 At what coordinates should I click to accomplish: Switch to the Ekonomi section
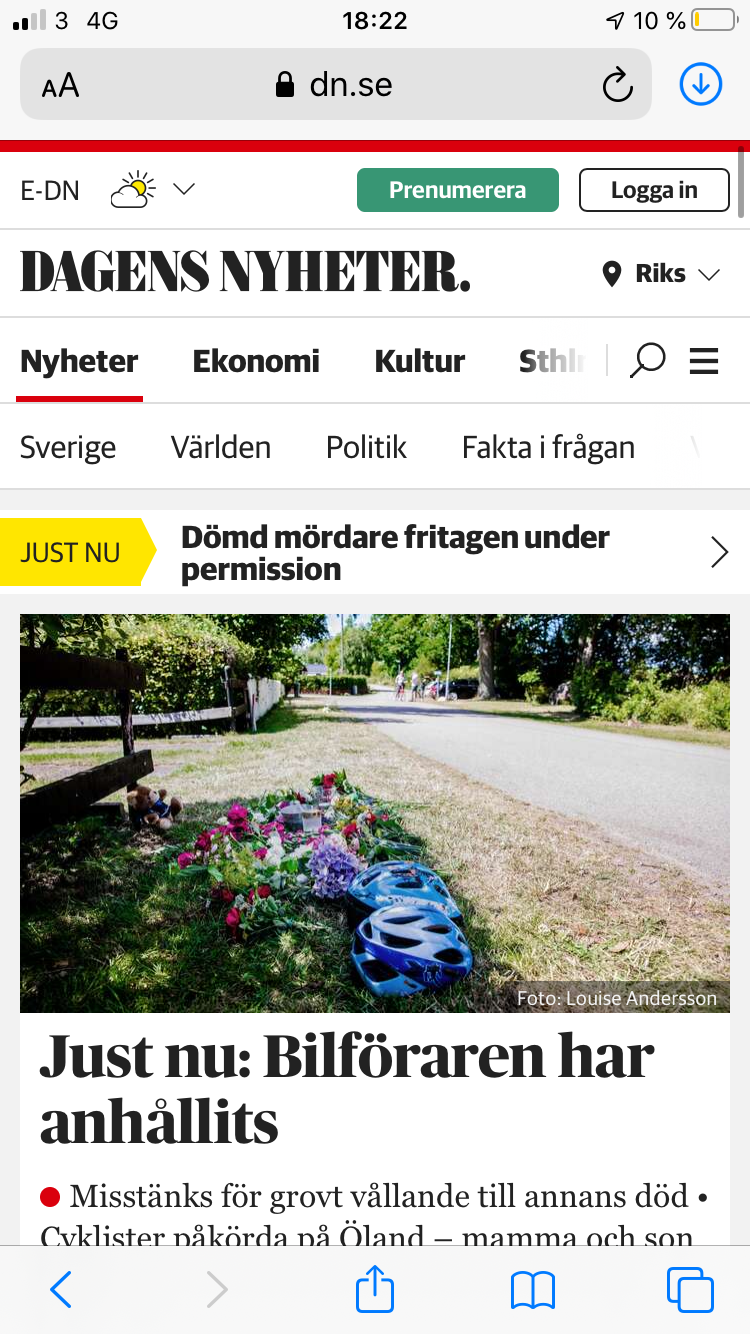(256, 361)
